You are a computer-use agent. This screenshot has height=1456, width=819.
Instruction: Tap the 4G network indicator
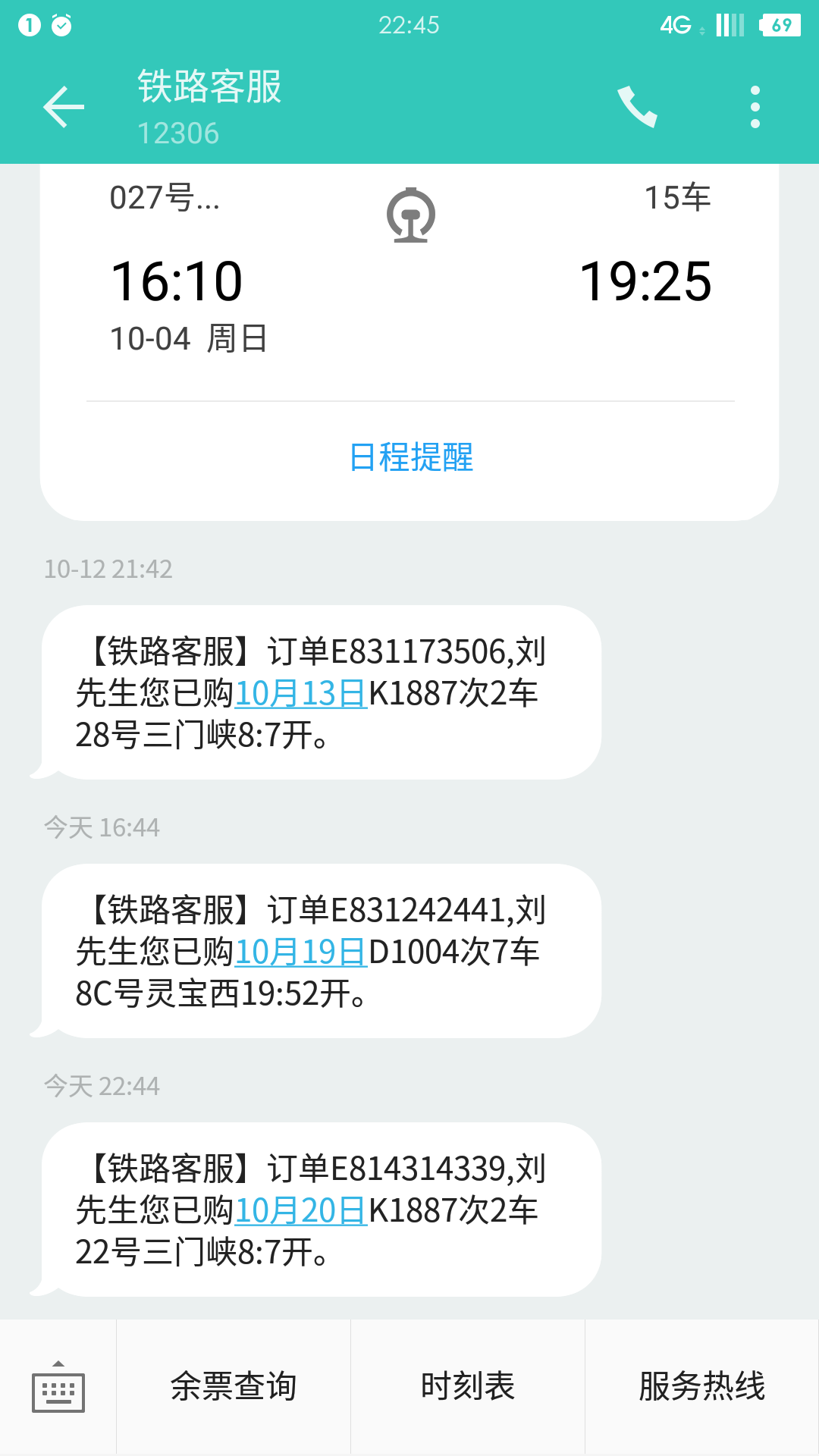point(673,24)
